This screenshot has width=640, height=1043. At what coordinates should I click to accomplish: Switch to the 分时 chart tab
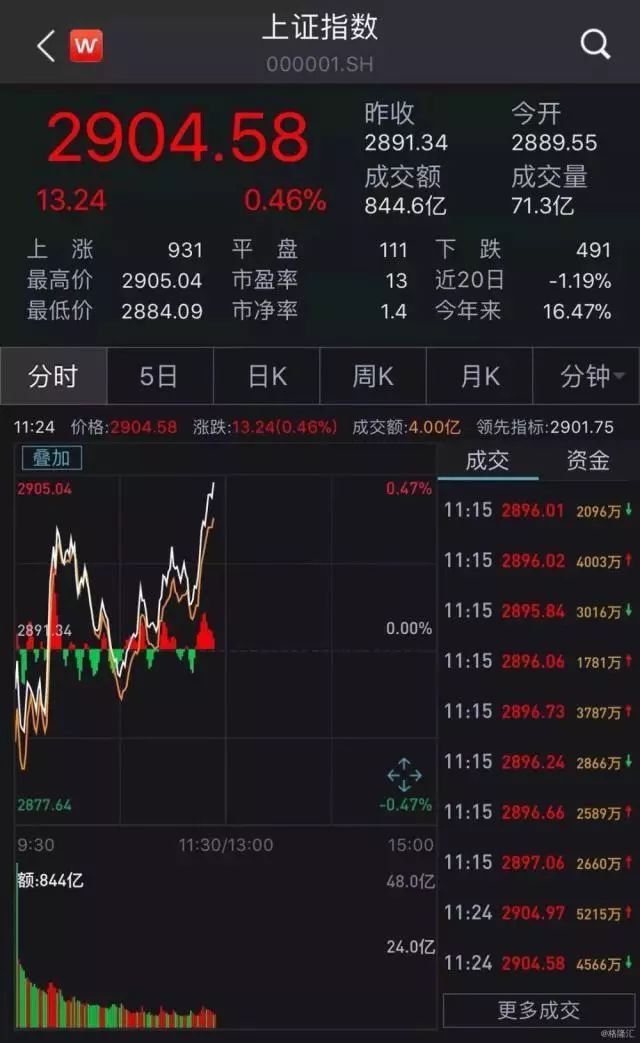pos(53,377)
